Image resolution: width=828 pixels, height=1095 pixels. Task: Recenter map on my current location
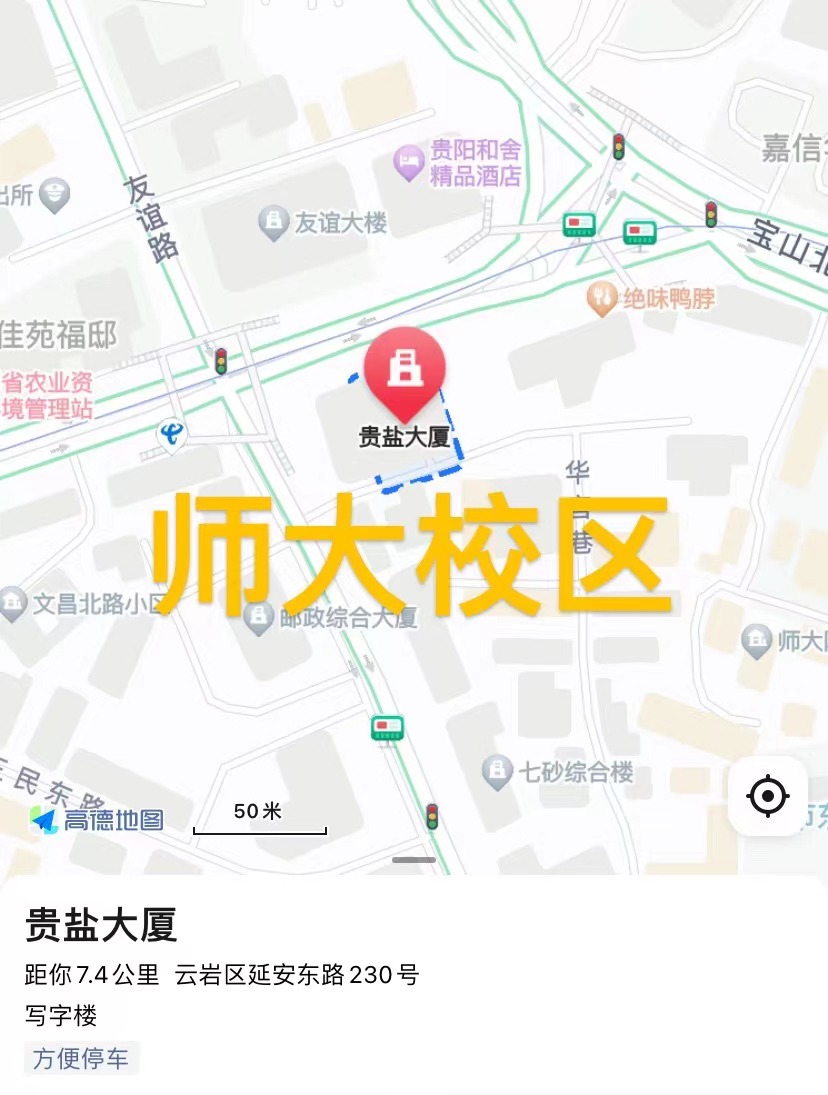(x=767, y=797)
